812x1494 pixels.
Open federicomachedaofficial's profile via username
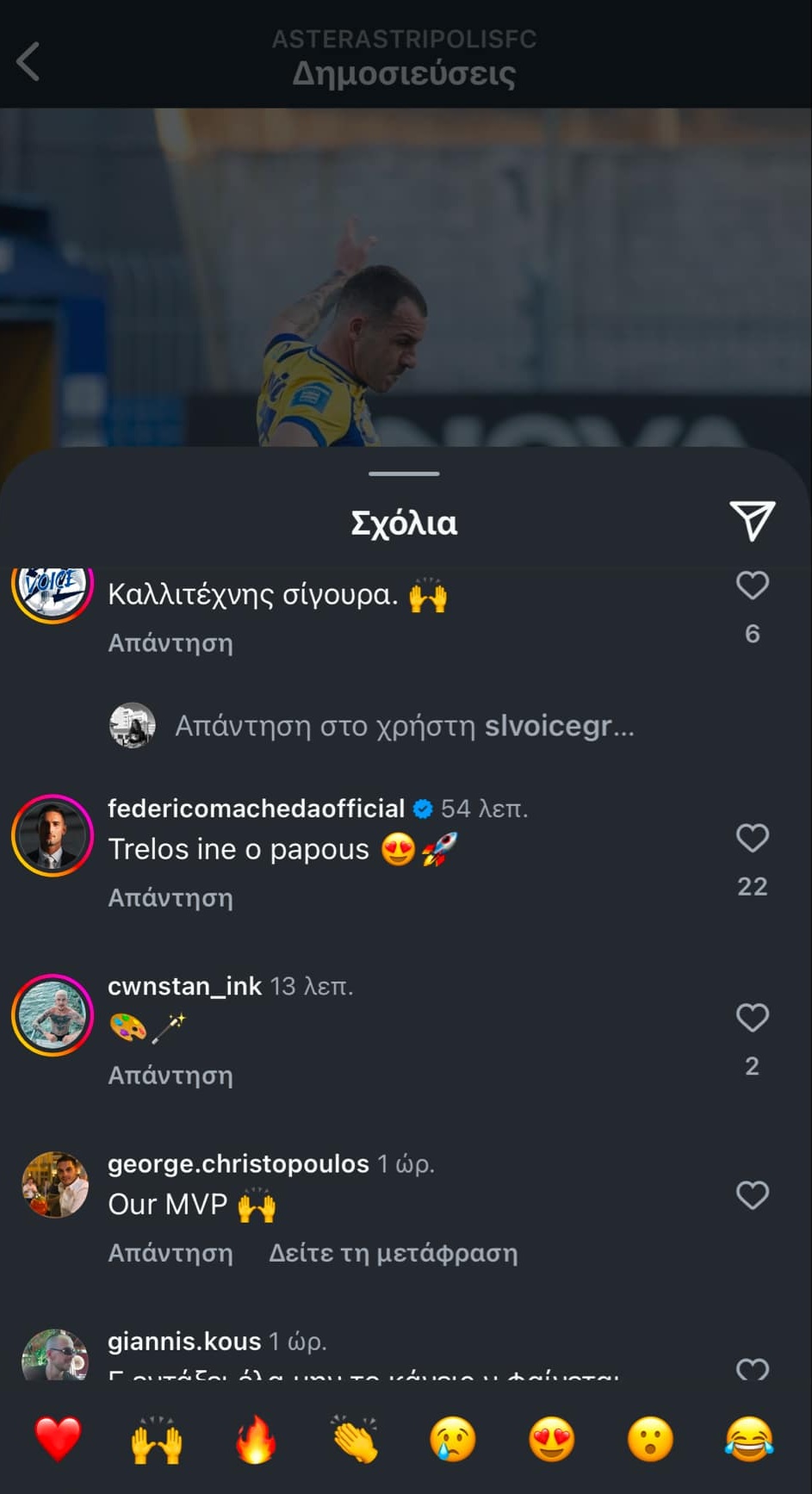click(256, 808)
